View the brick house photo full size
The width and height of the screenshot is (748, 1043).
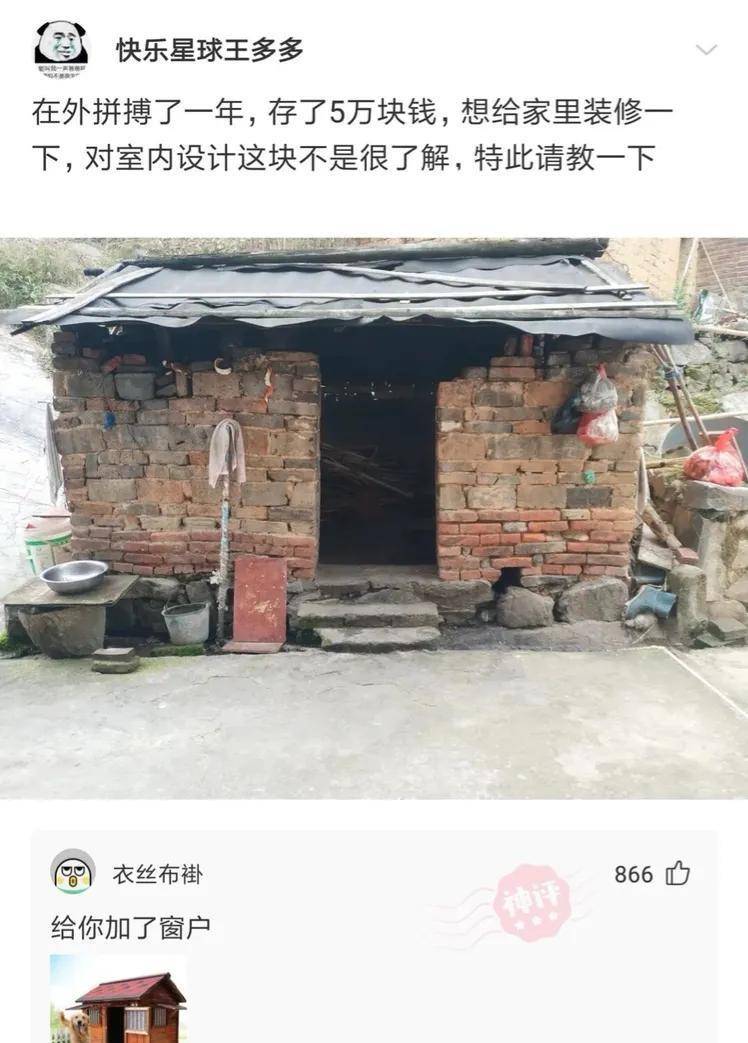374,517
